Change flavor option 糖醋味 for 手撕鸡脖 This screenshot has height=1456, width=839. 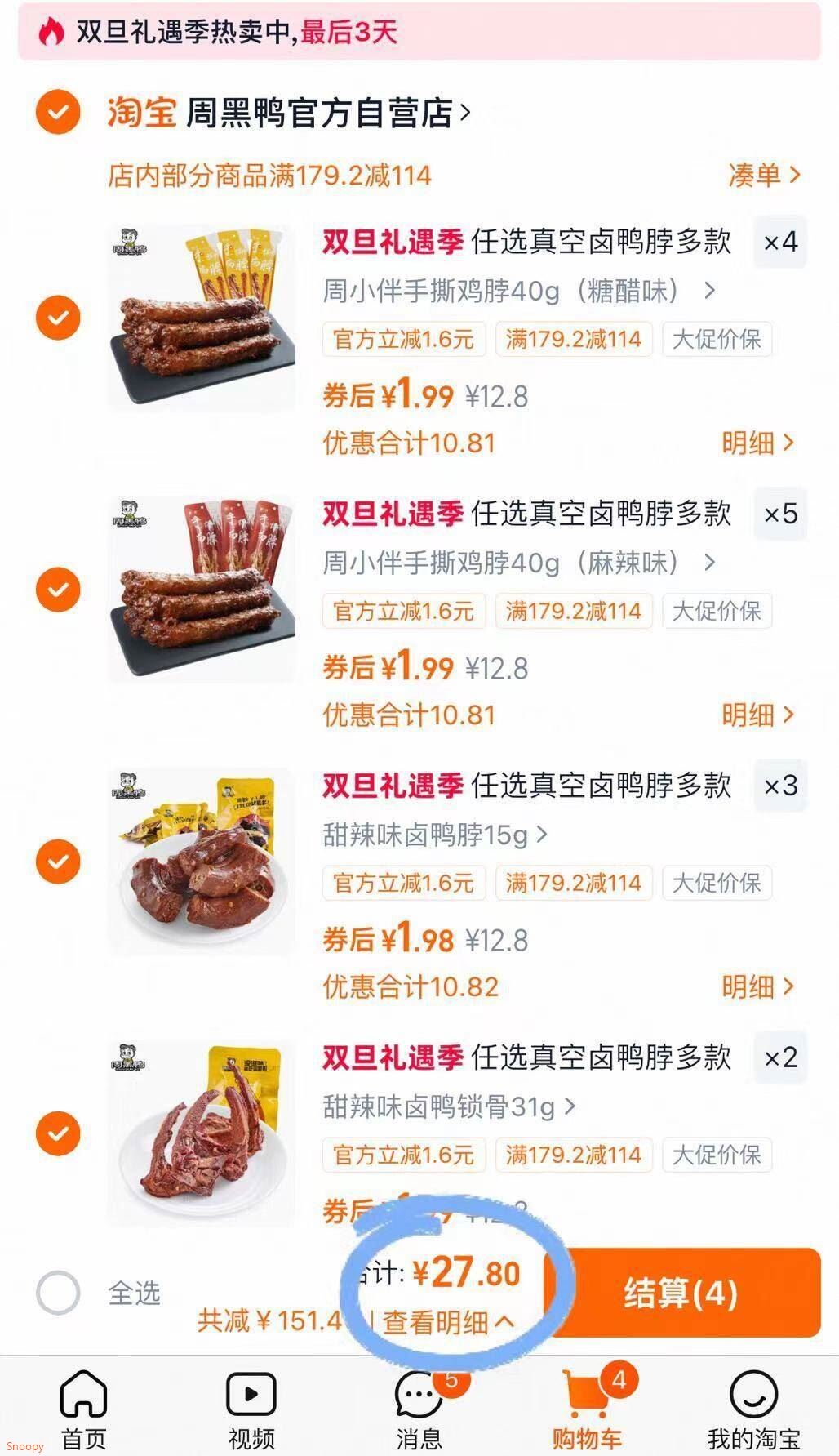point(518,290)
